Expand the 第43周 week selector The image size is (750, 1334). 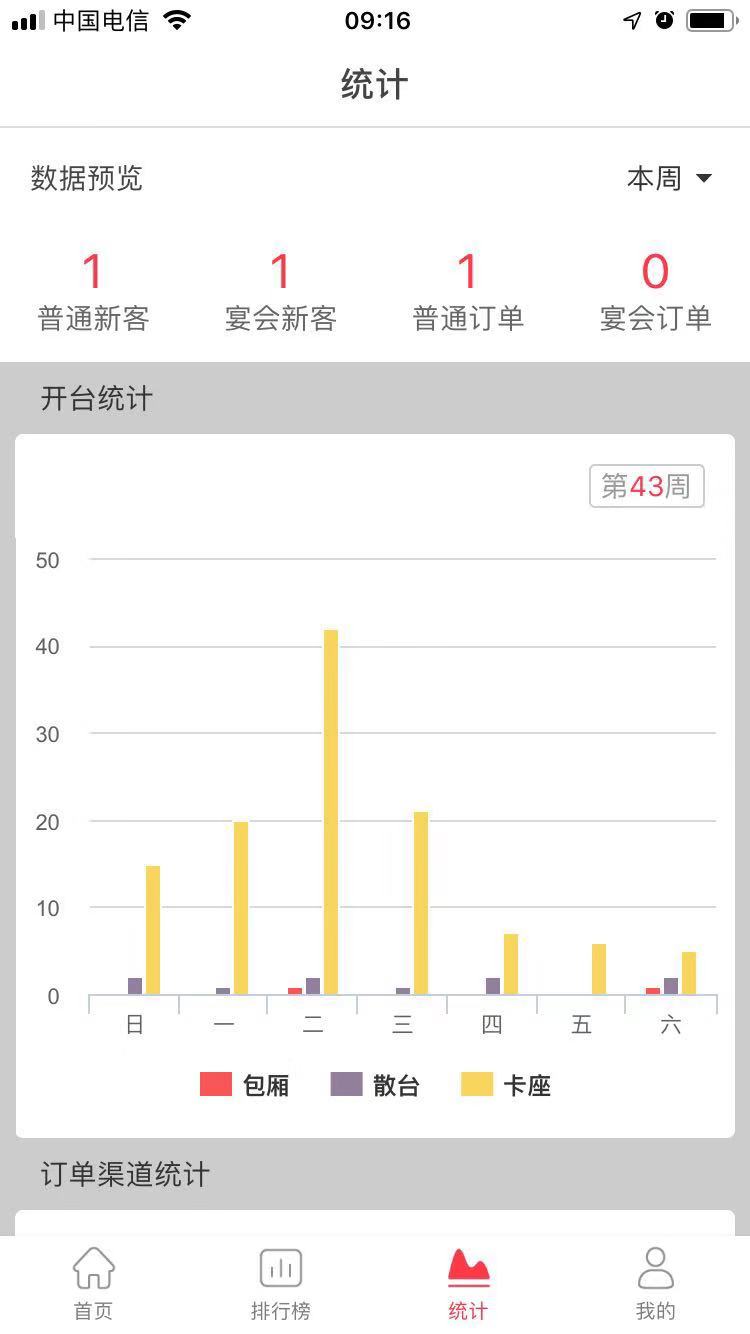(x=645, y=485)
